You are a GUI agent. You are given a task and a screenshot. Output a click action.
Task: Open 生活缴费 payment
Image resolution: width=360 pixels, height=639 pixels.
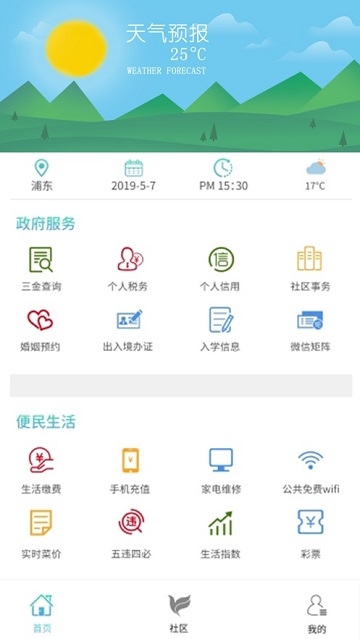[41, 471]
